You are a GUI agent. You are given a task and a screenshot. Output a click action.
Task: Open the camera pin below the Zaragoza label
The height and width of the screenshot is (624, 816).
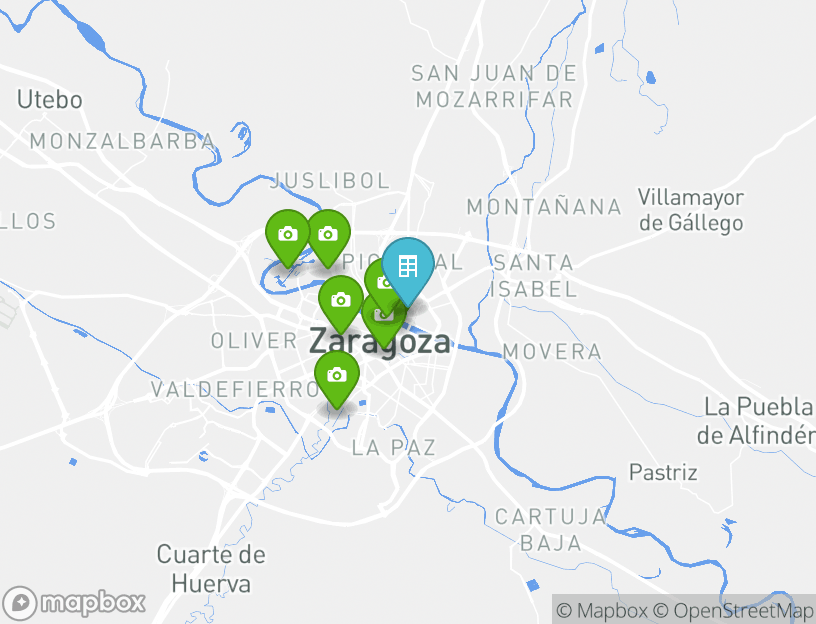[x=337, y=376]
